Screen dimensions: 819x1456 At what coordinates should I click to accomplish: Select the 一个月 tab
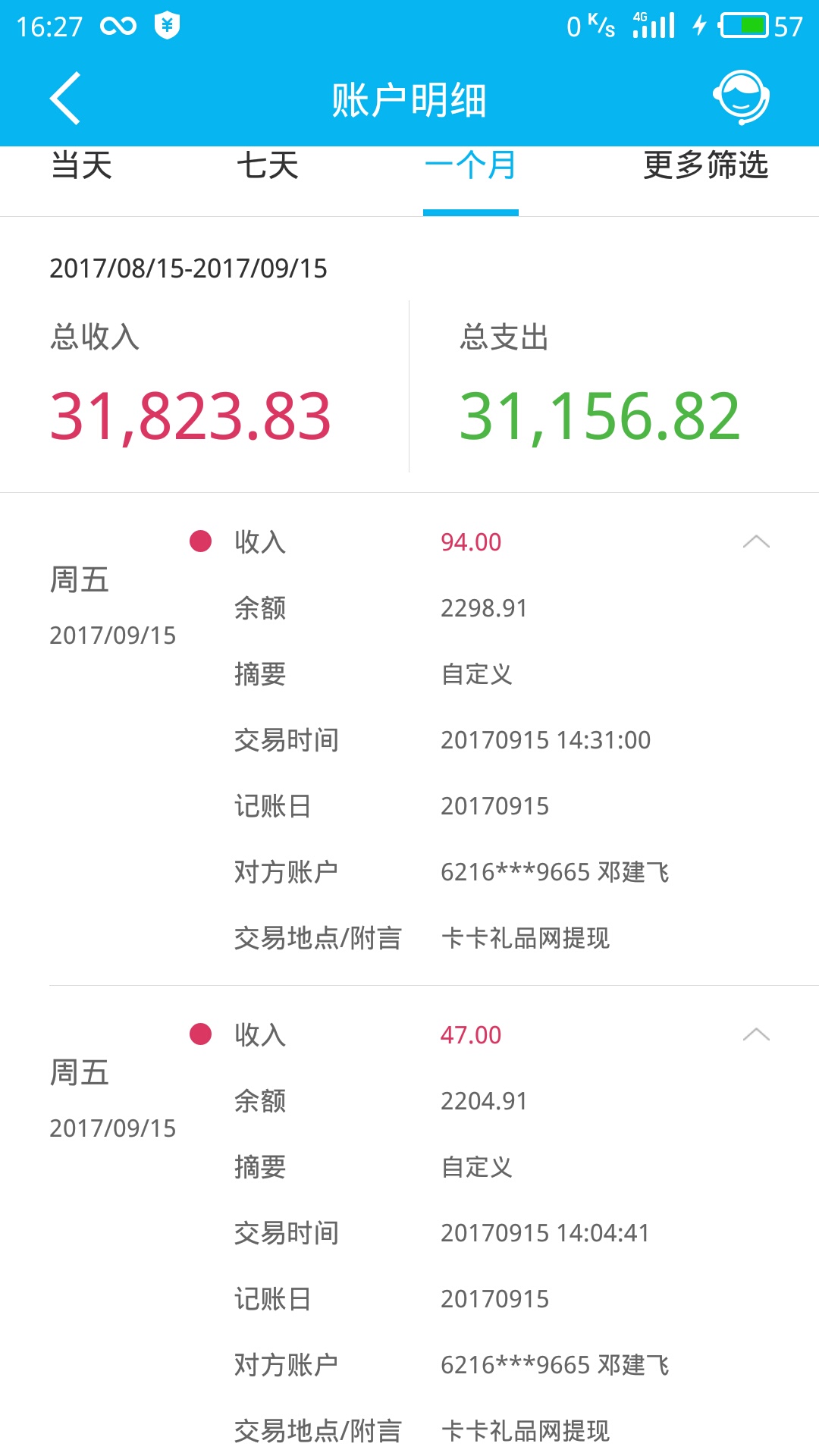coord(470,166)
